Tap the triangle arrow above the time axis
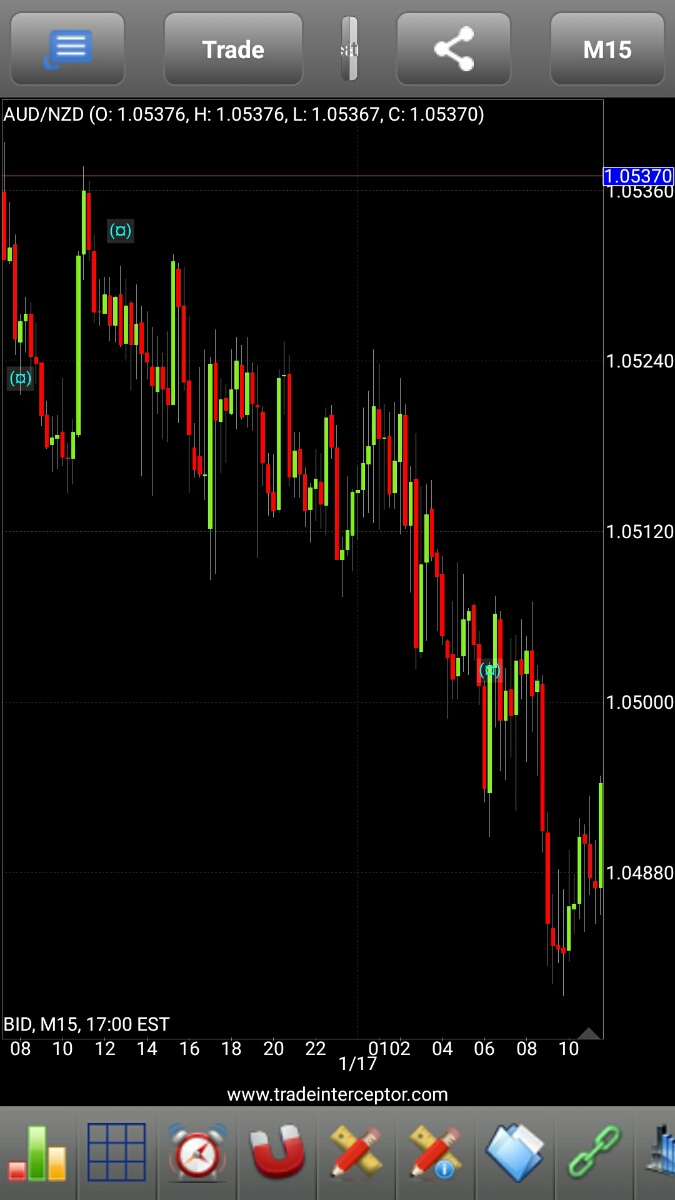The height and width of the screenshot is (1200, 675). (589, 1032)
